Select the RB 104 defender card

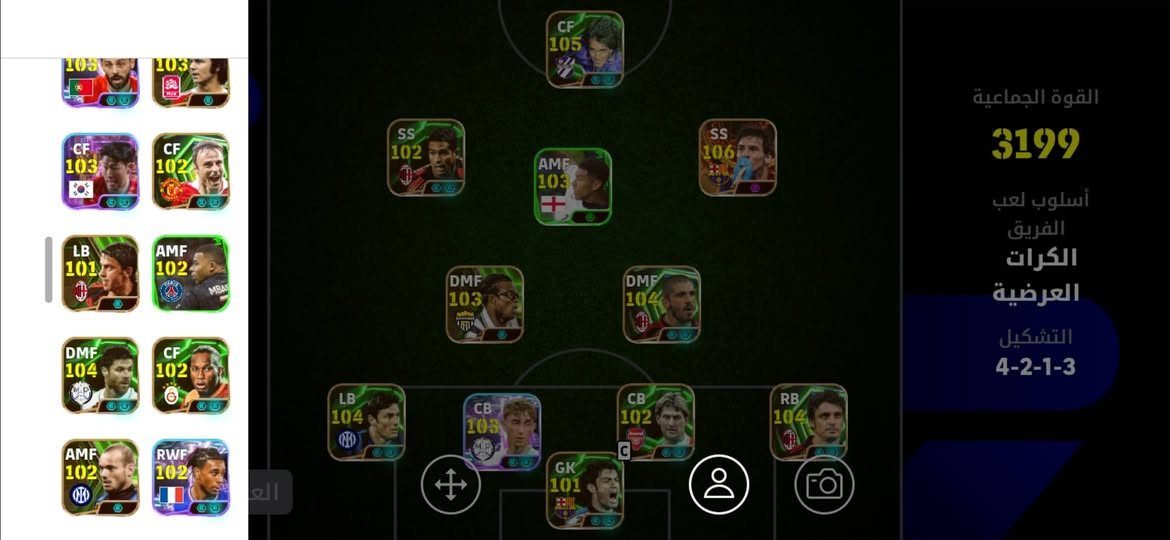(x=808, y=422)
